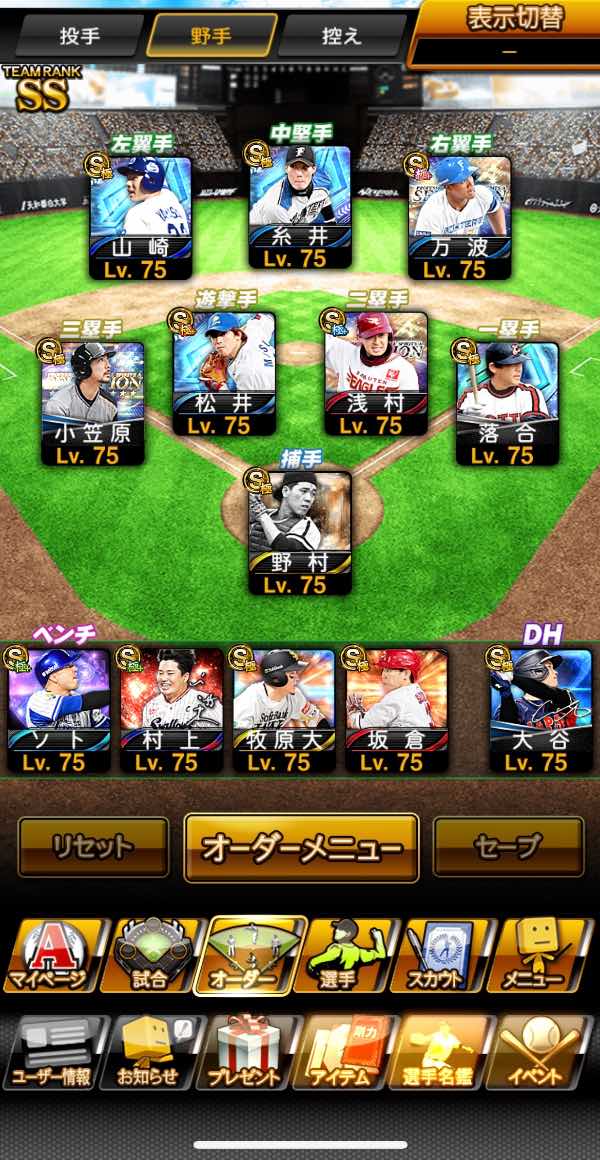Go to マイページ
600x1160 pixels.
(50, 957)
